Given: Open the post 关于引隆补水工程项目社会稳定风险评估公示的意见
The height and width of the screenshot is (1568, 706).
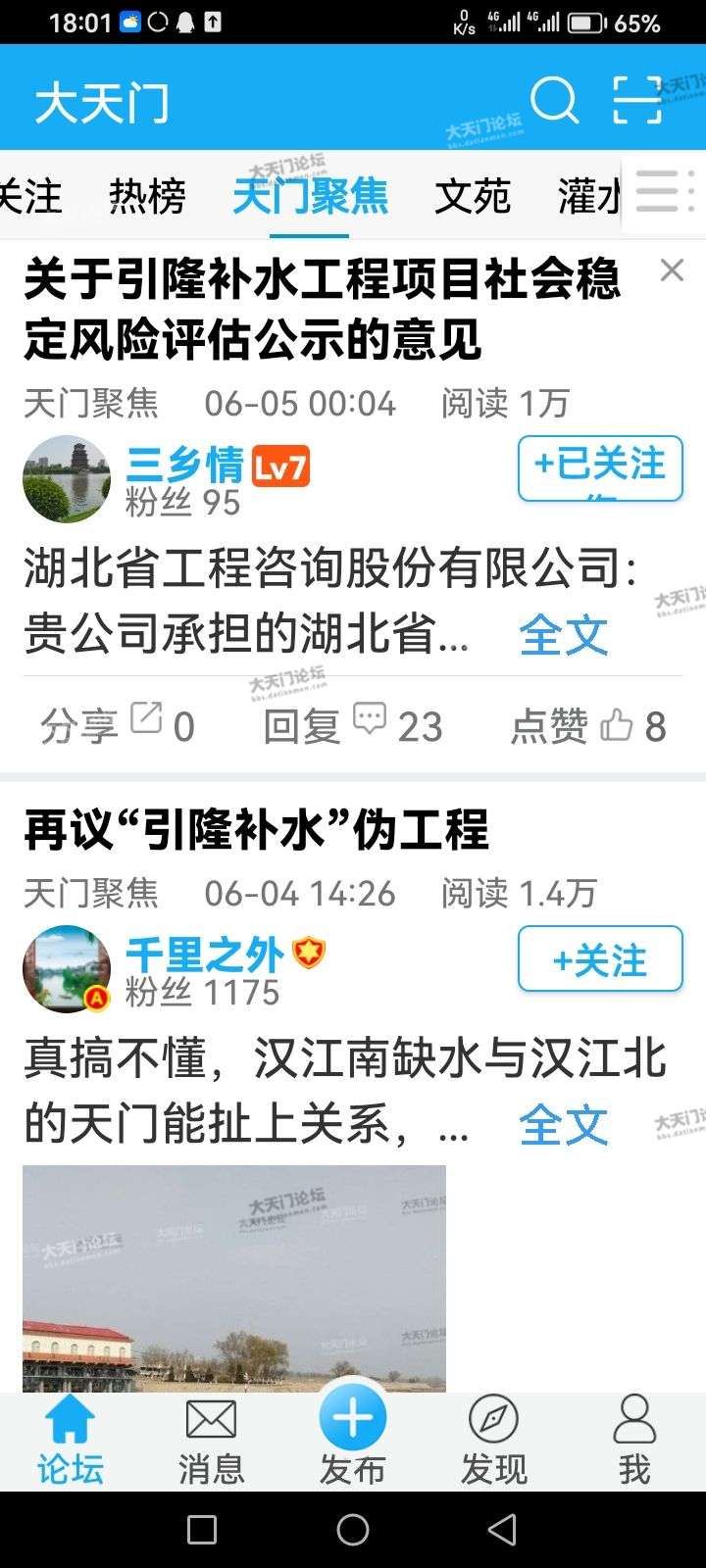Looking at the screenshot, I should (322, 309).
